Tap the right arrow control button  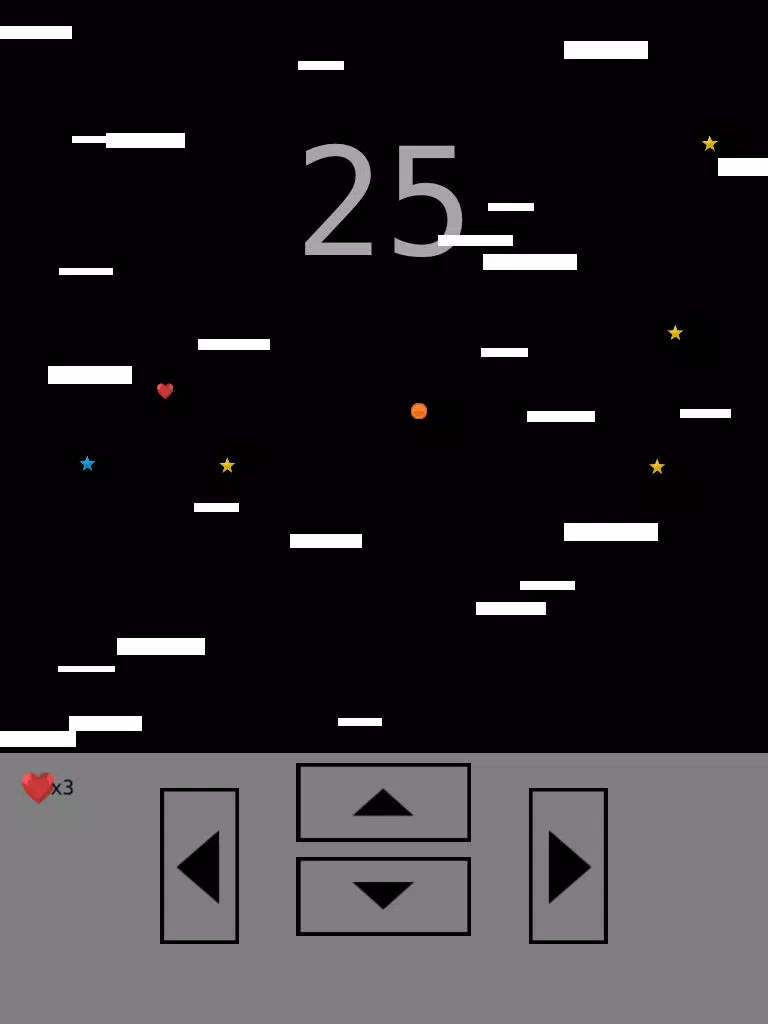[568, 866]
